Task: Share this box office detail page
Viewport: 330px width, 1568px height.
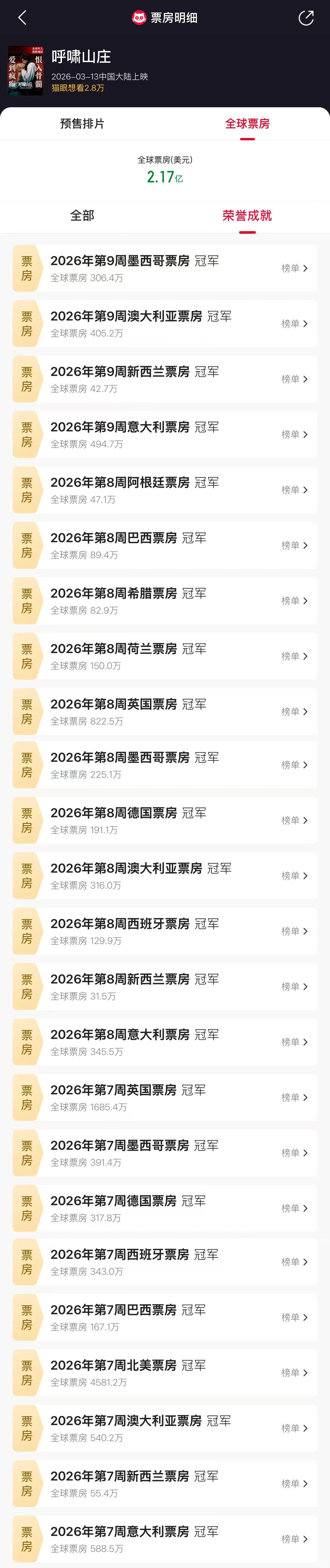Action: tap(306, 18)
